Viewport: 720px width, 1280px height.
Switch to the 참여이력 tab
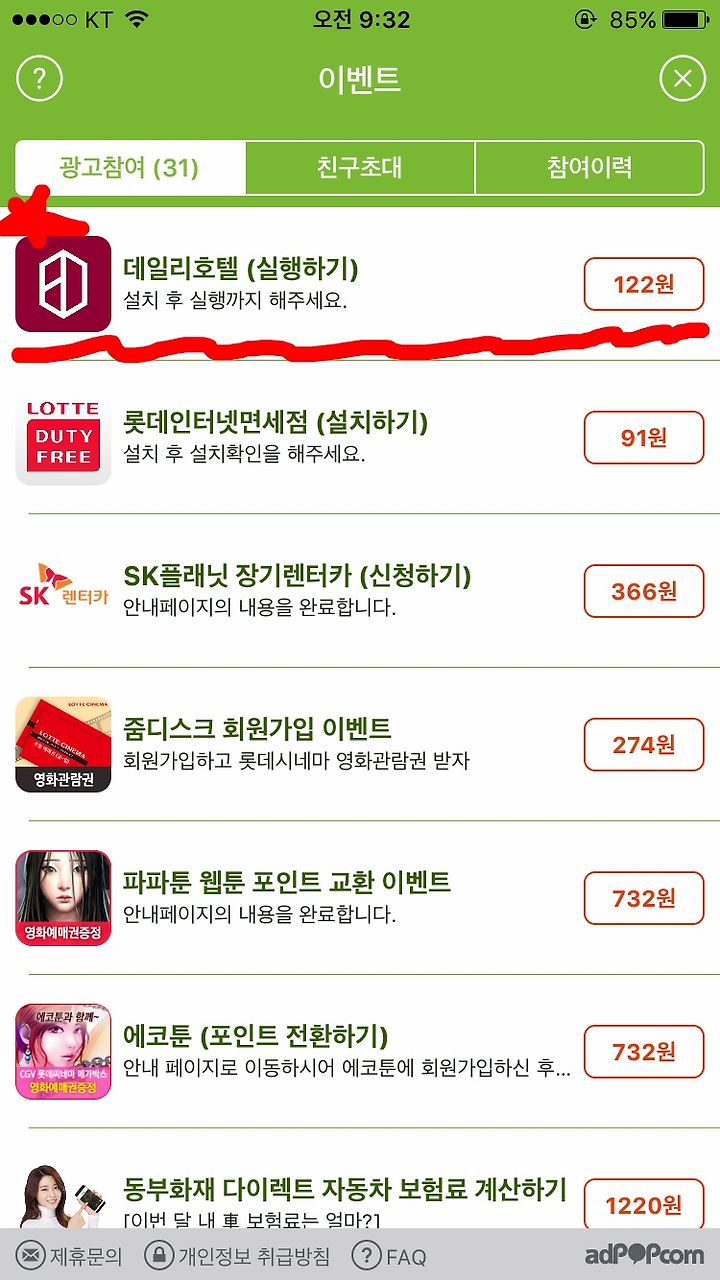coord(589,167)
